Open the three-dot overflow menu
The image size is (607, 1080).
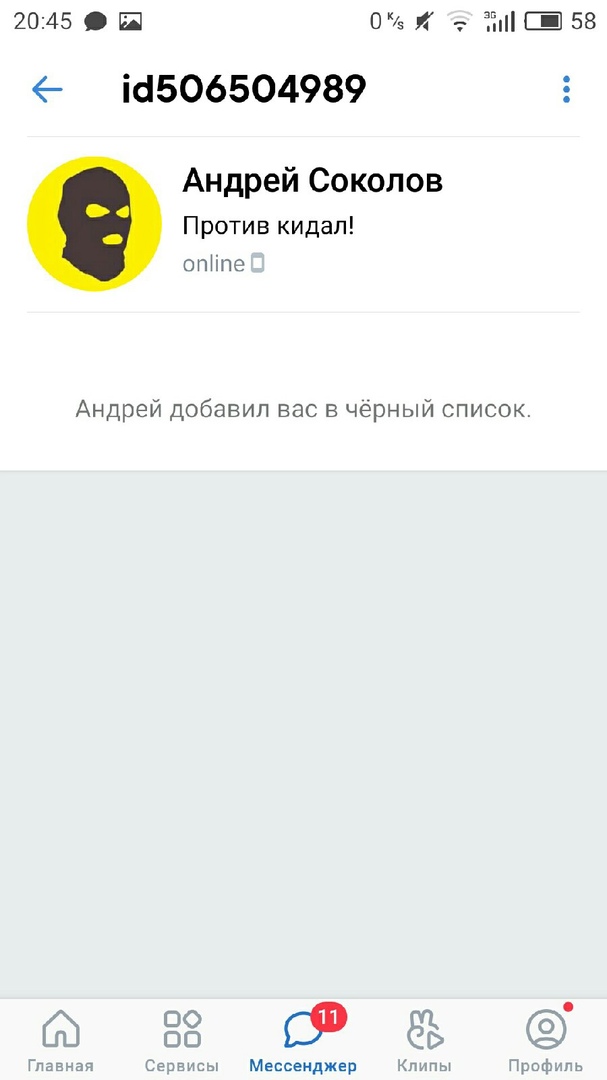[566, 90]
